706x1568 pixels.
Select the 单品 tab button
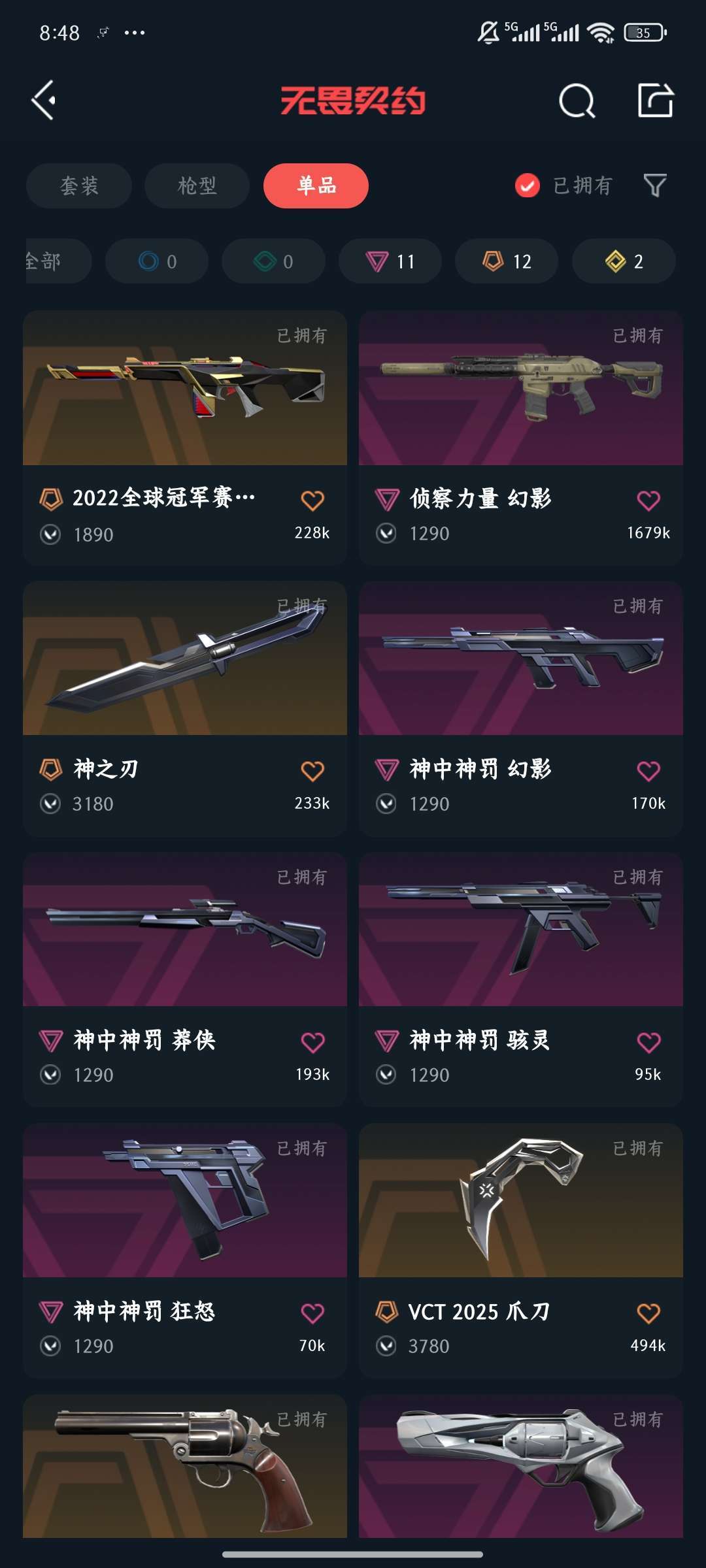click(x=316, y=186)
